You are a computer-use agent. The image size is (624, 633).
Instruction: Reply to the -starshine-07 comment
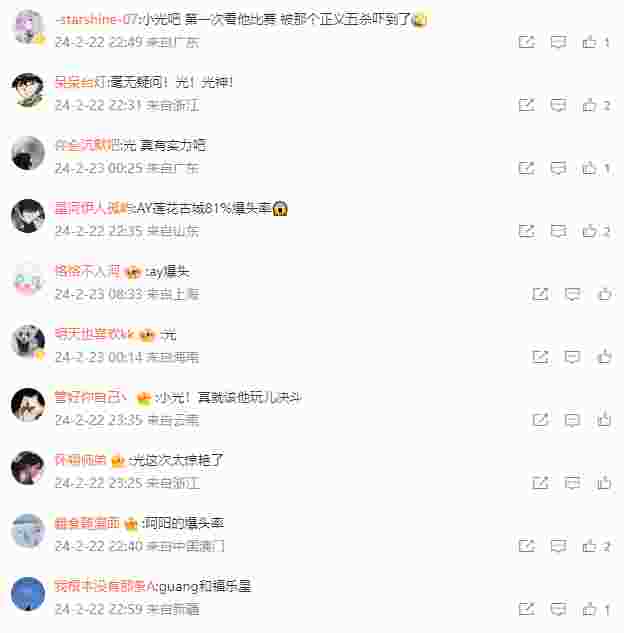[558, 42]
